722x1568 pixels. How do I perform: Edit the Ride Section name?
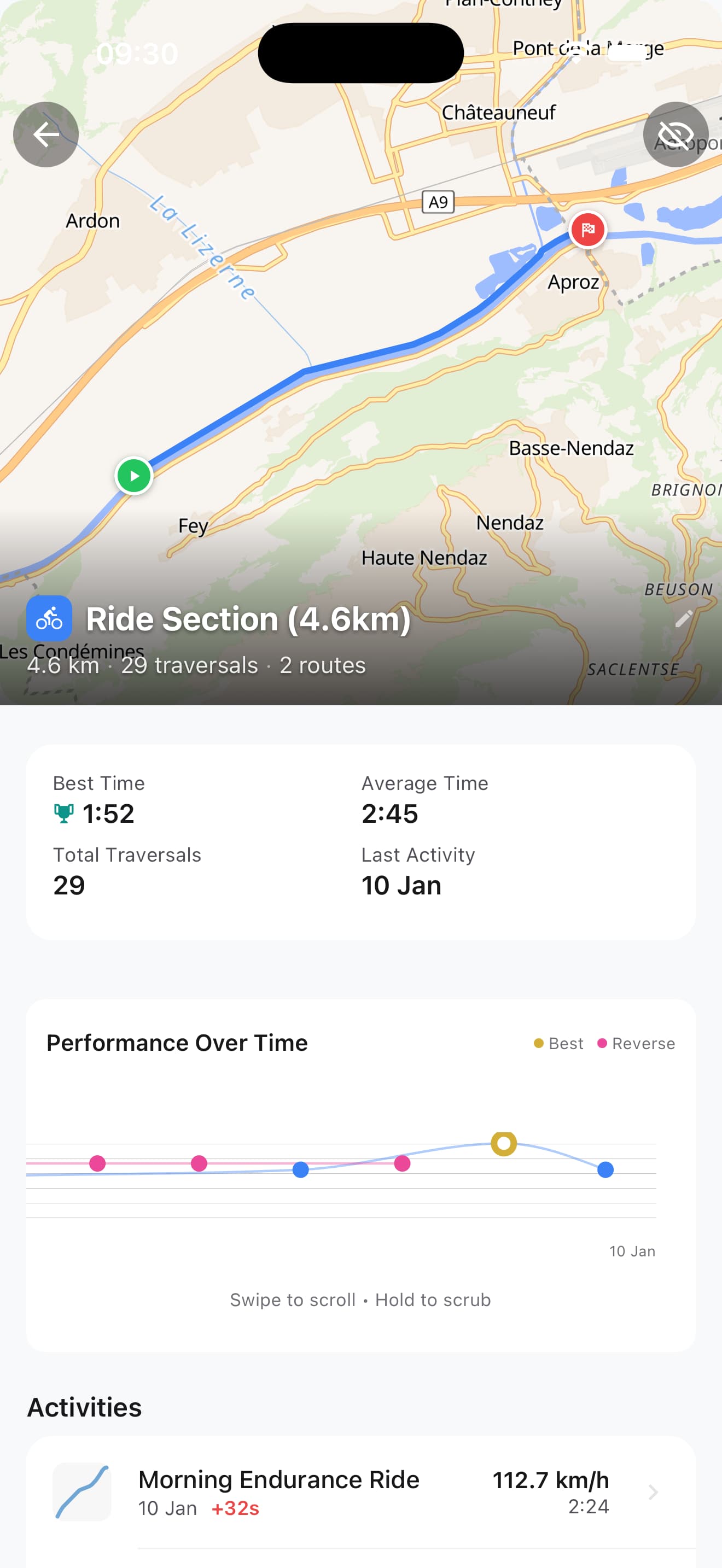coord(684,618)
